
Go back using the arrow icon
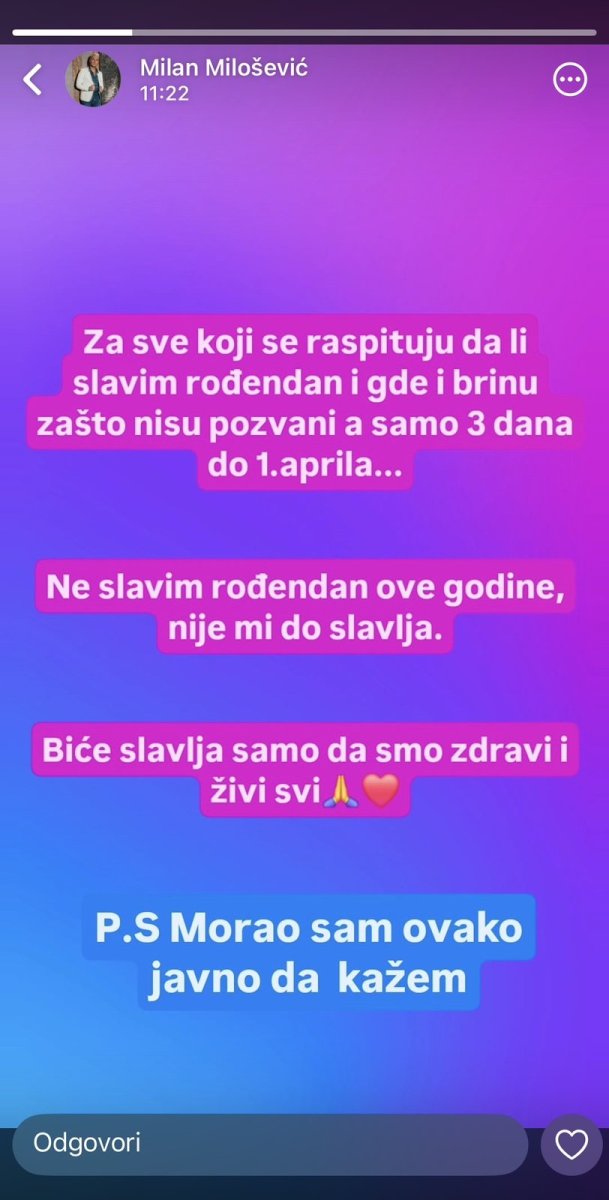(x=33, y=80)
